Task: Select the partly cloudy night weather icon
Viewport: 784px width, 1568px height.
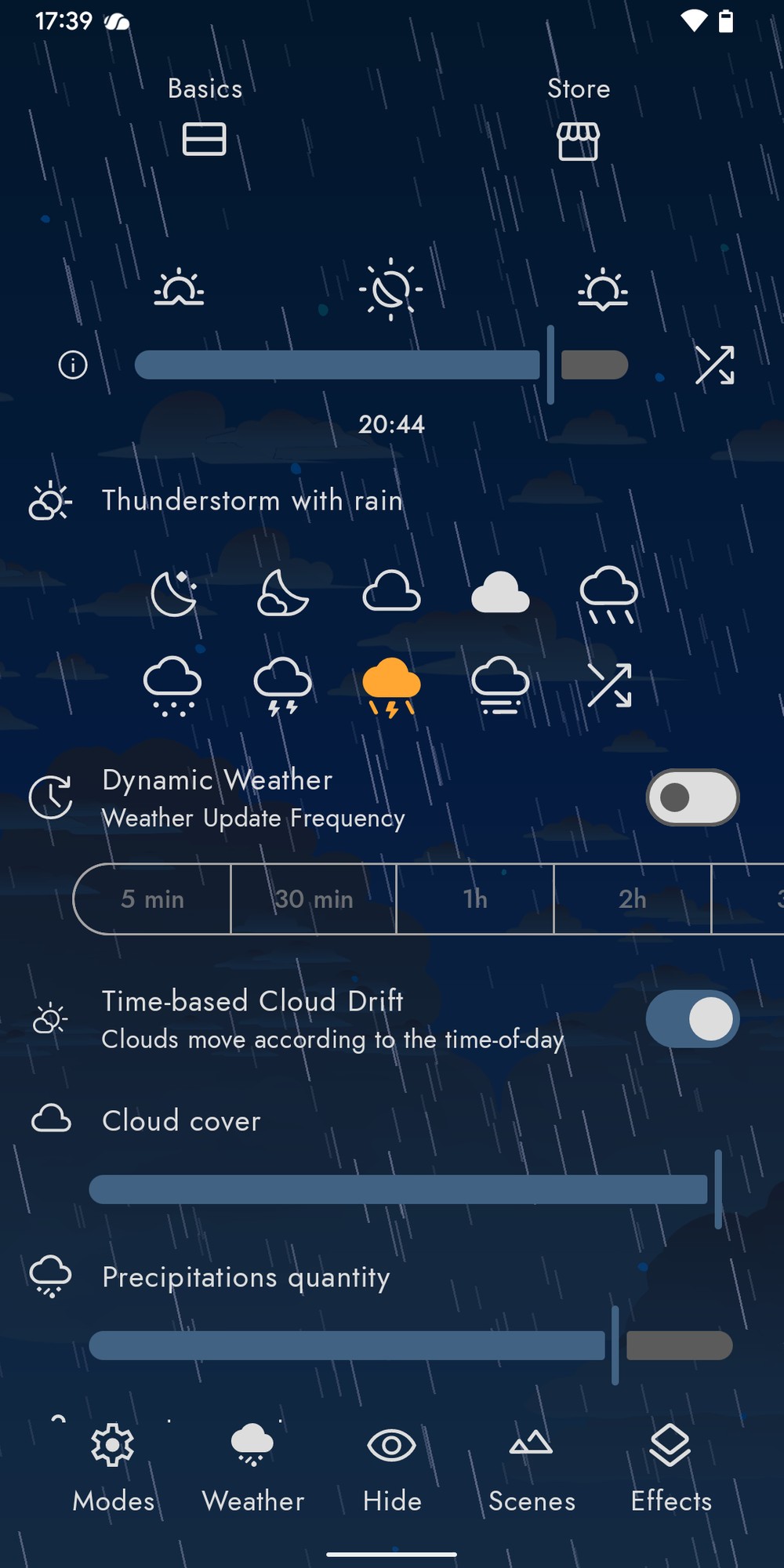Action: tap(282, 593)
